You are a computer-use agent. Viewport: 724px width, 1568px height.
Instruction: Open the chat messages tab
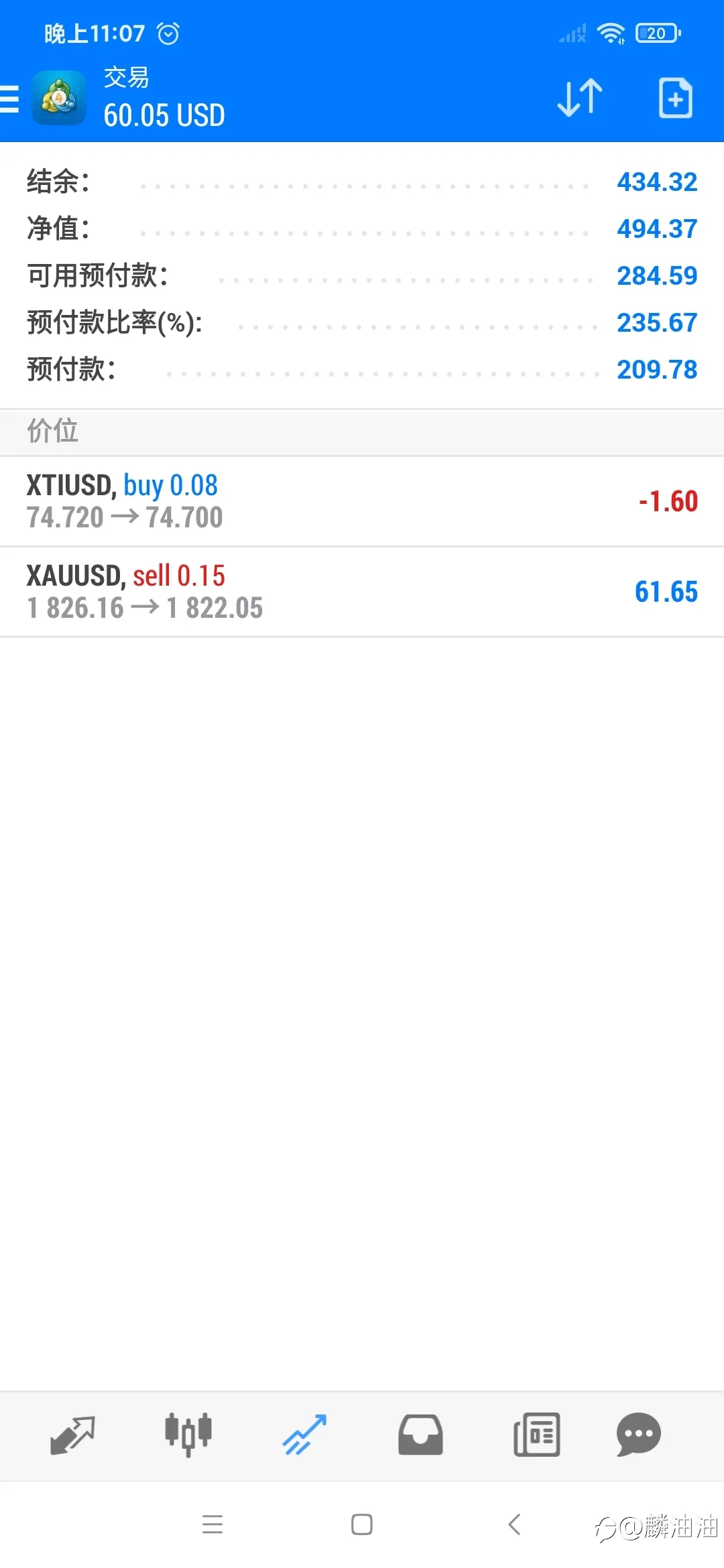(x=639, y=1435)
